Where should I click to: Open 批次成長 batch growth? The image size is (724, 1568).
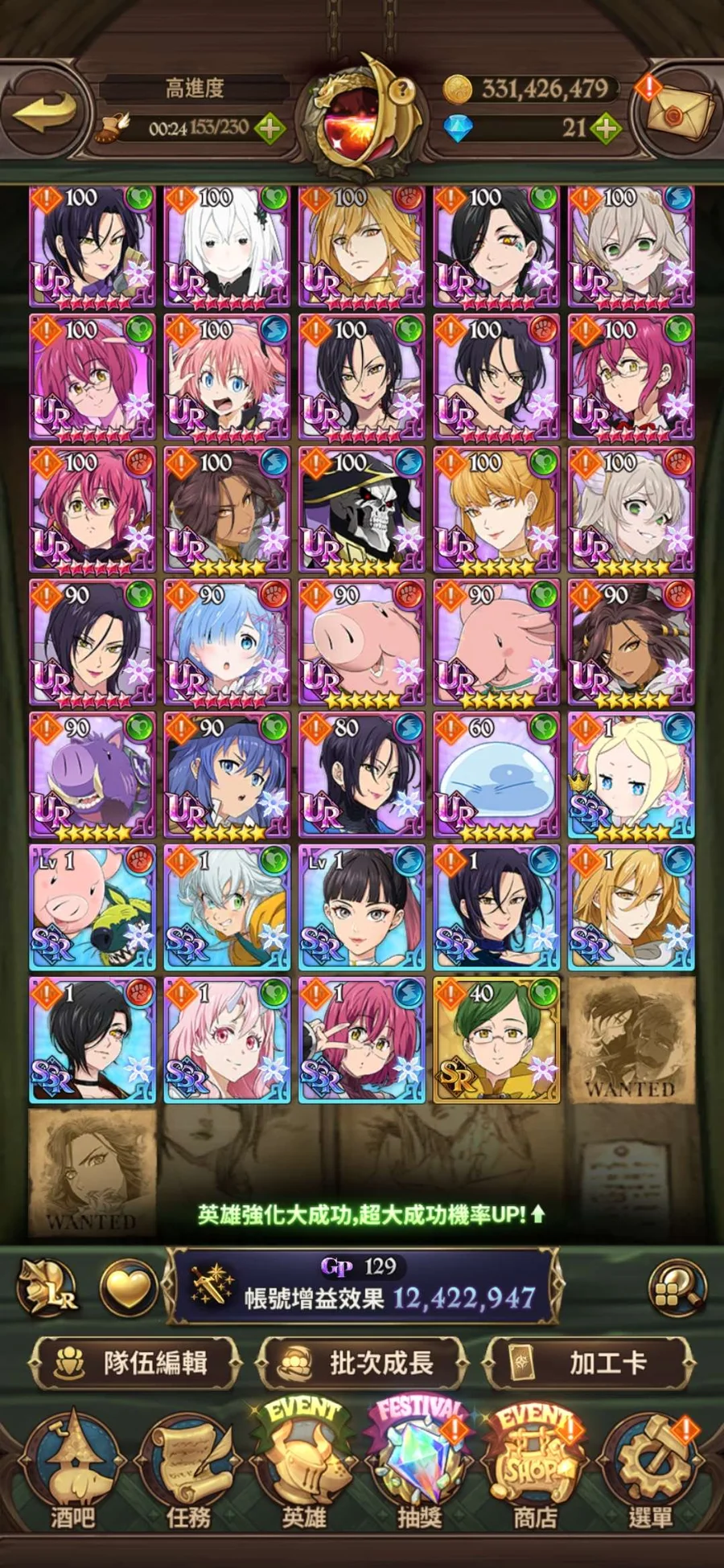coord(362,1362)
